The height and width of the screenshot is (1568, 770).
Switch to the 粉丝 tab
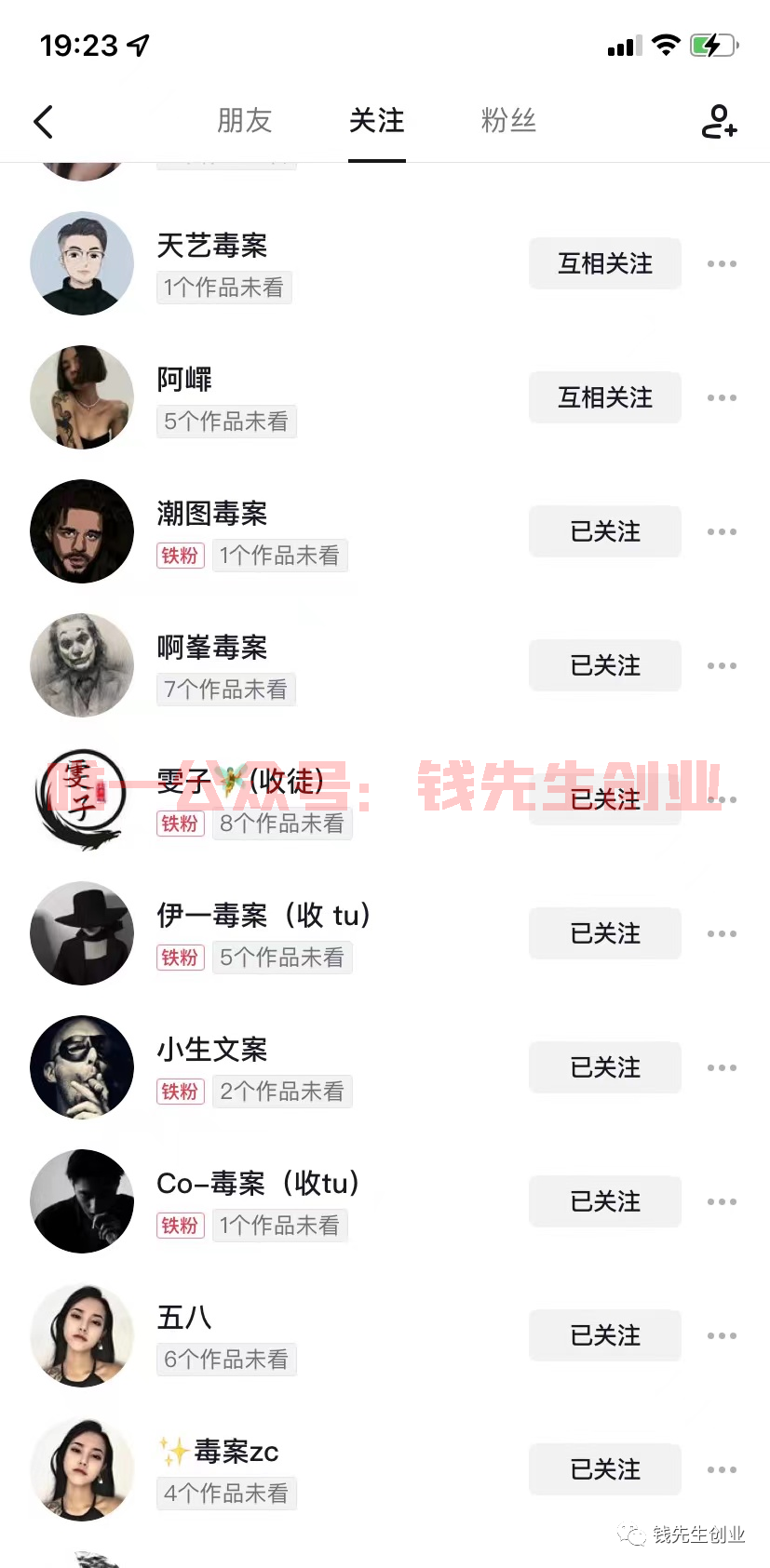pyautogui.click(x=508, y=121)
